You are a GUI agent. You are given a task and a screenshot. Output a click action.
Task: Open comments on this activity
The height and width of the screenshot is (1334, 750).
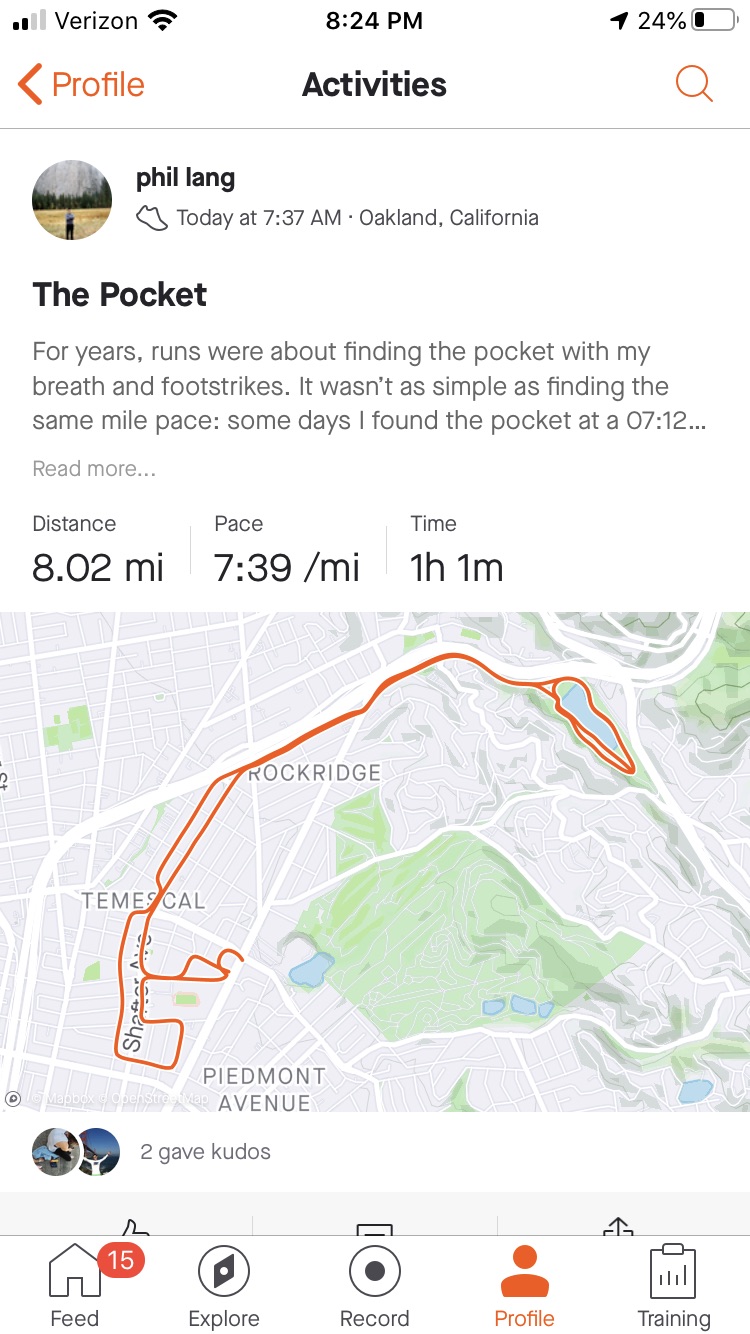pos(375,1226)
